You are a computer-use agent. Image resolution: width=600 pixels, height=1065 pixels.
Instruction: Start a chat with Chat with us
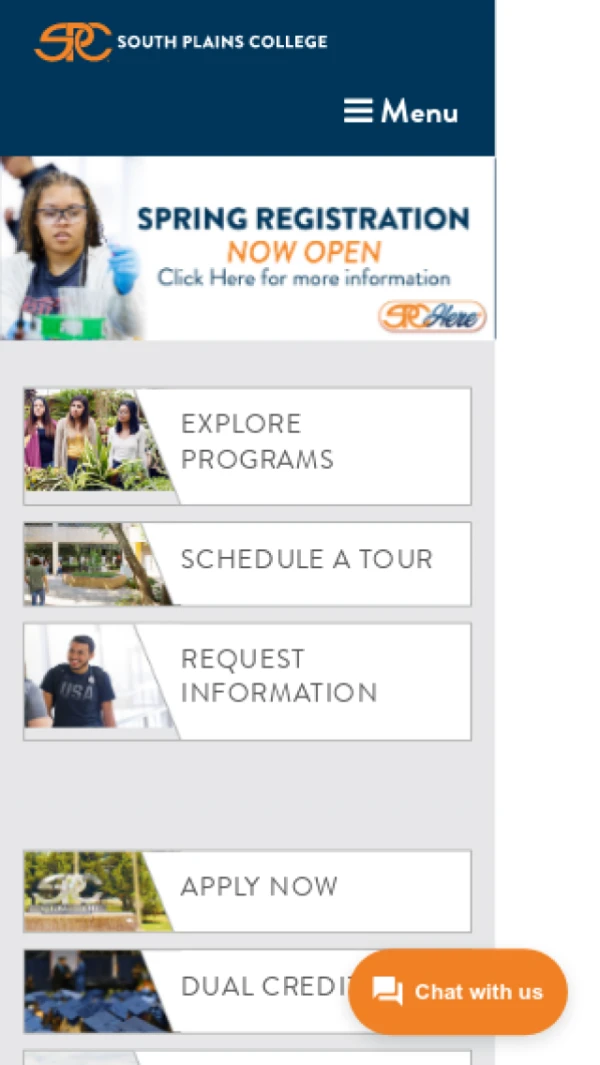coord(458,992)
